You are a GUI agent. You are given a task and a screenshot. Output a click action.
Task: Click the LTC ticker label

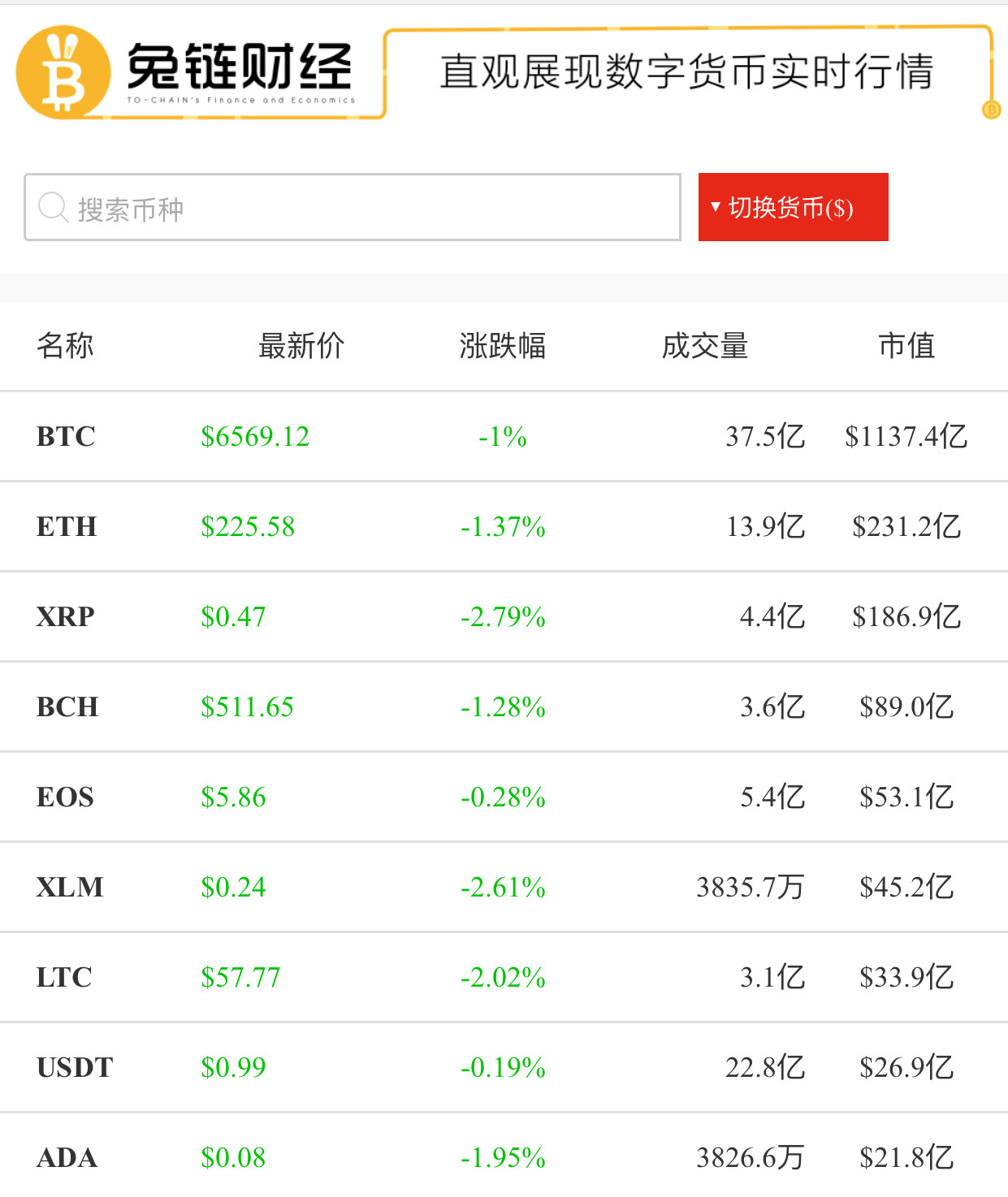click(x=63, y=976)
